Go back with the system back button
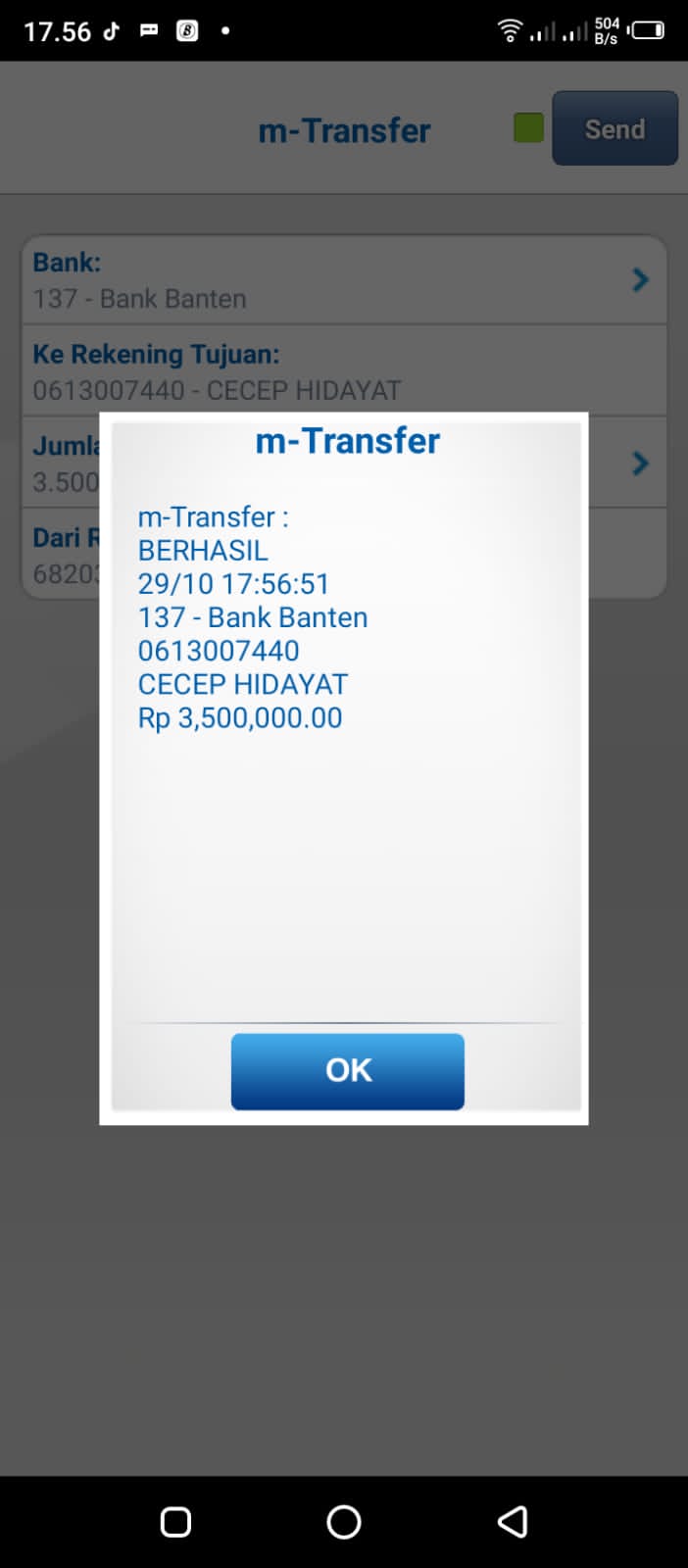 513,1521
